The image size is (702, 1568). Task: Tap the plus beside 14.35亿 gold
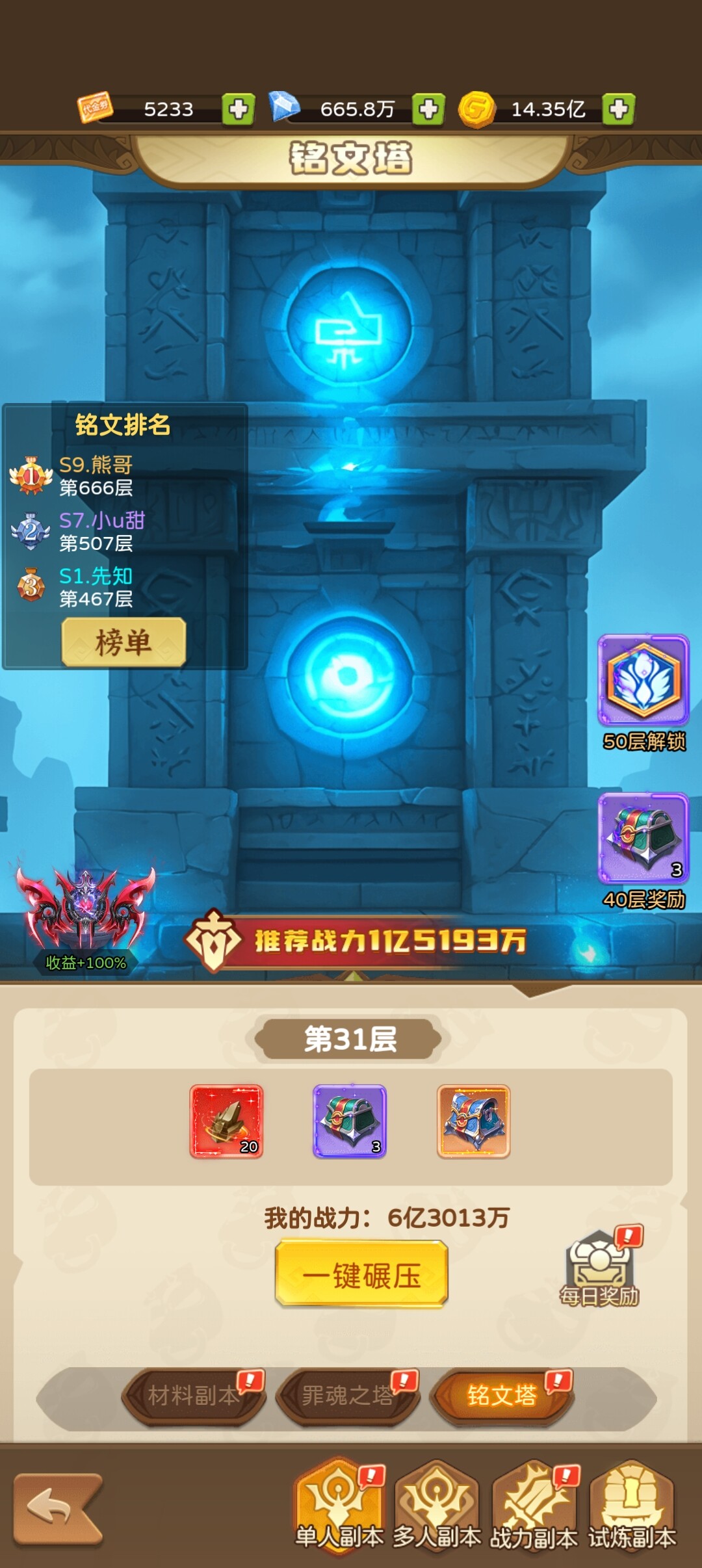[x=618, y=109]
